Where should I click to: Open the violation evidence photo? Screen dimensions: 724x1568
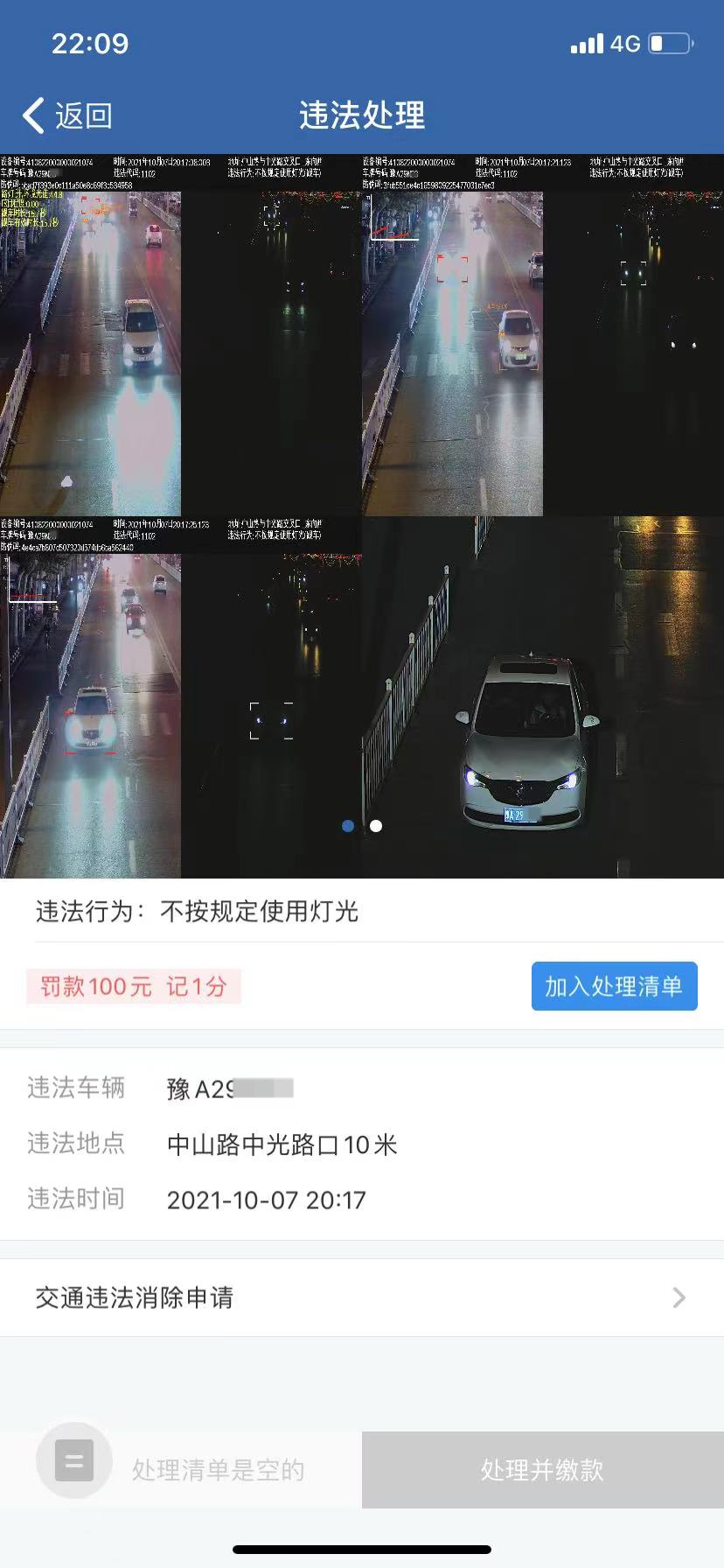pos(362,516)
